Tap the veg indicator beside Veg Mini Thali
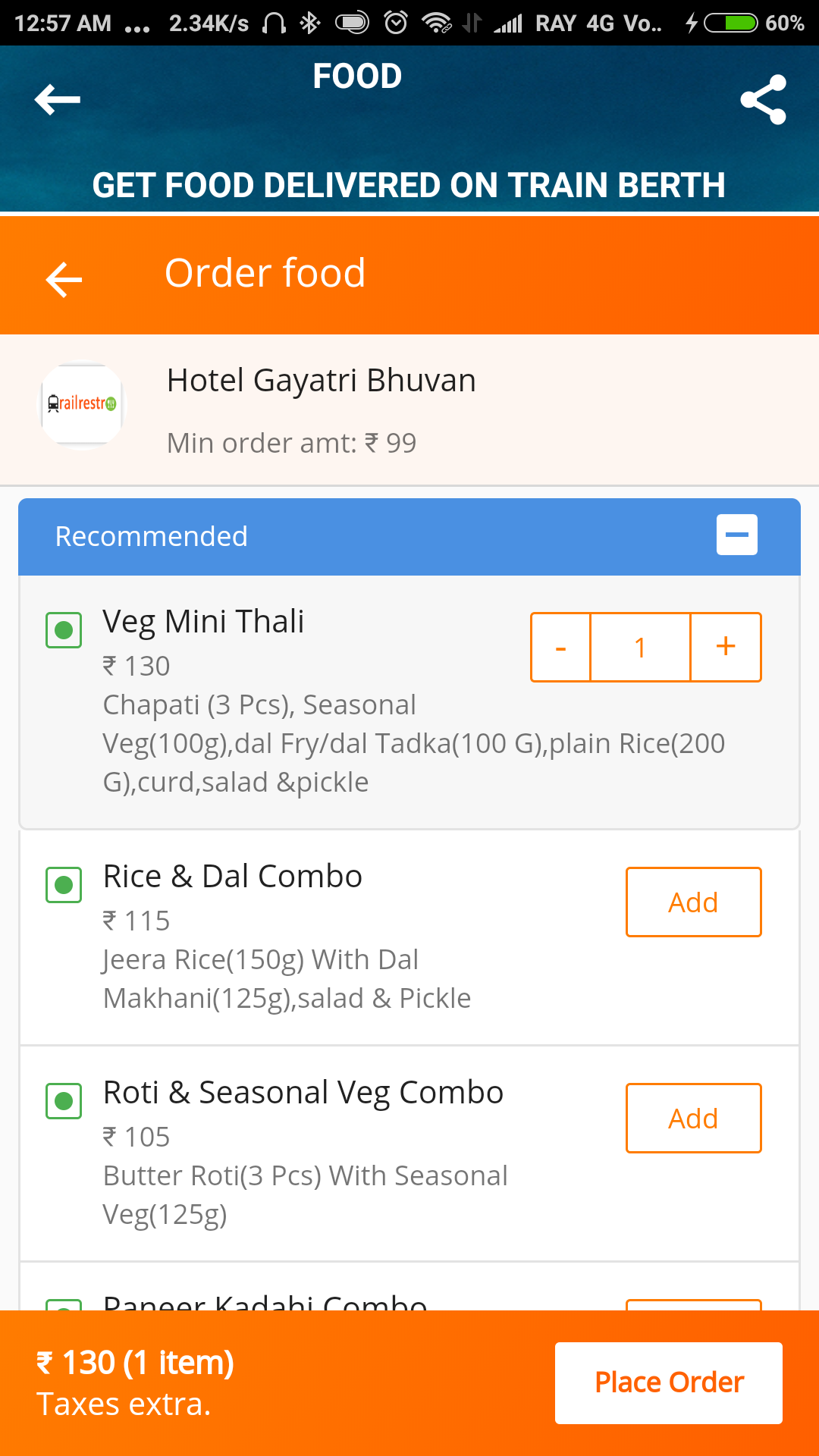 pyautogui.click(x=64, y=630)
